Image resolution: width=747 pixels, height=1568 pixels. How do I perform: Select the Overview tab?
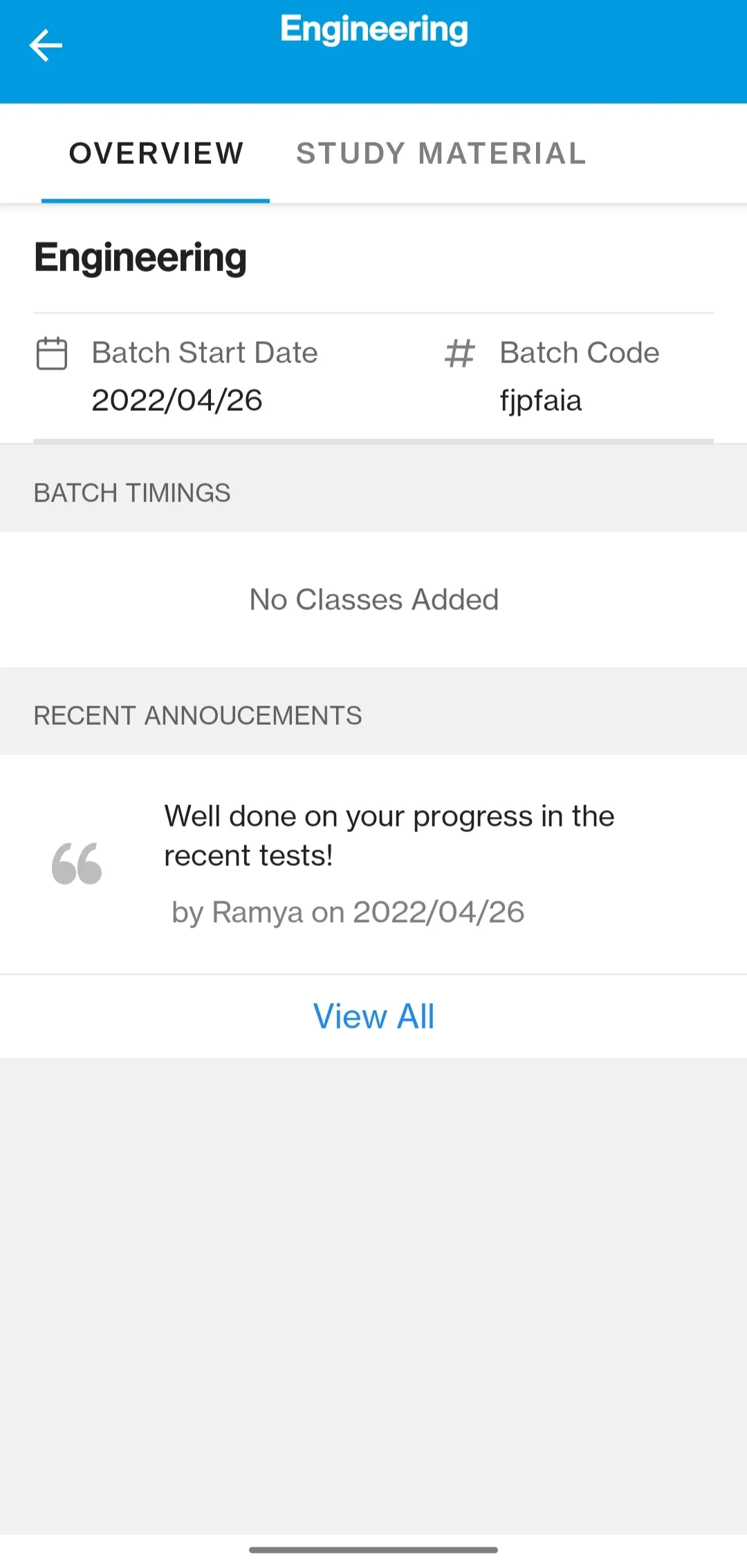[156, 154]
